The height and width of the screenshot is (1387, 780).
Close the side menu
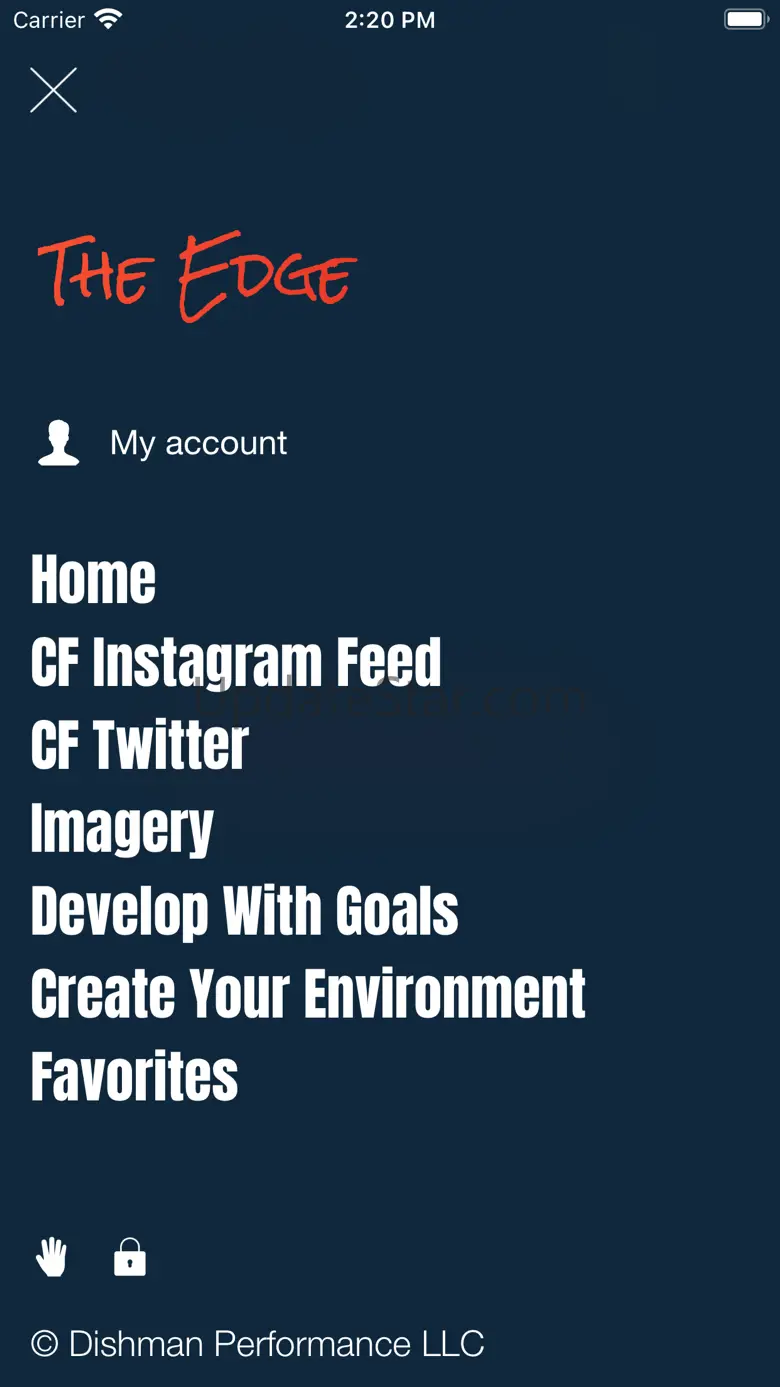coord(53,90)
